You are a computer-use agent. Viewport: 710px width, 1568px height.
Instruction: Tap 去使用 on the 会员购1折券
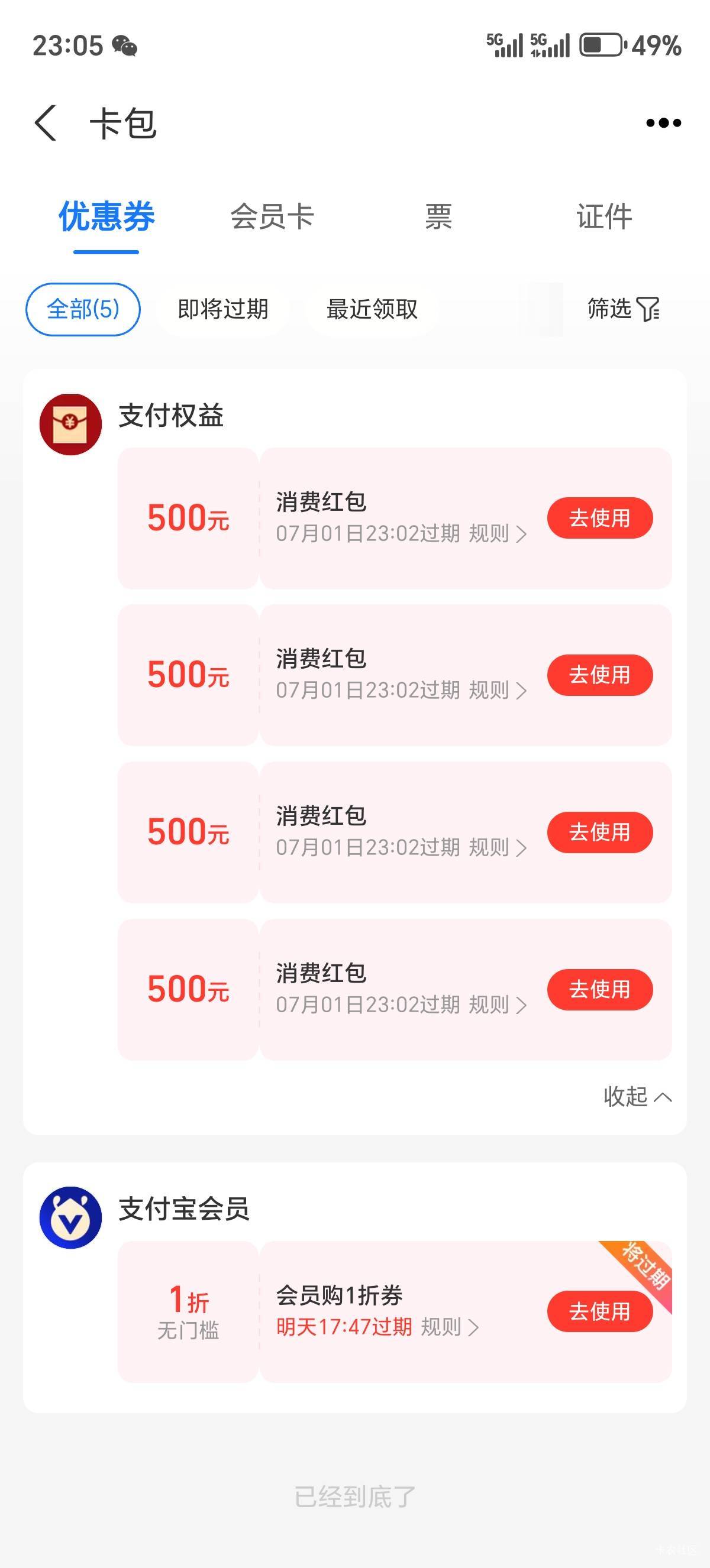coord(600,1311)
